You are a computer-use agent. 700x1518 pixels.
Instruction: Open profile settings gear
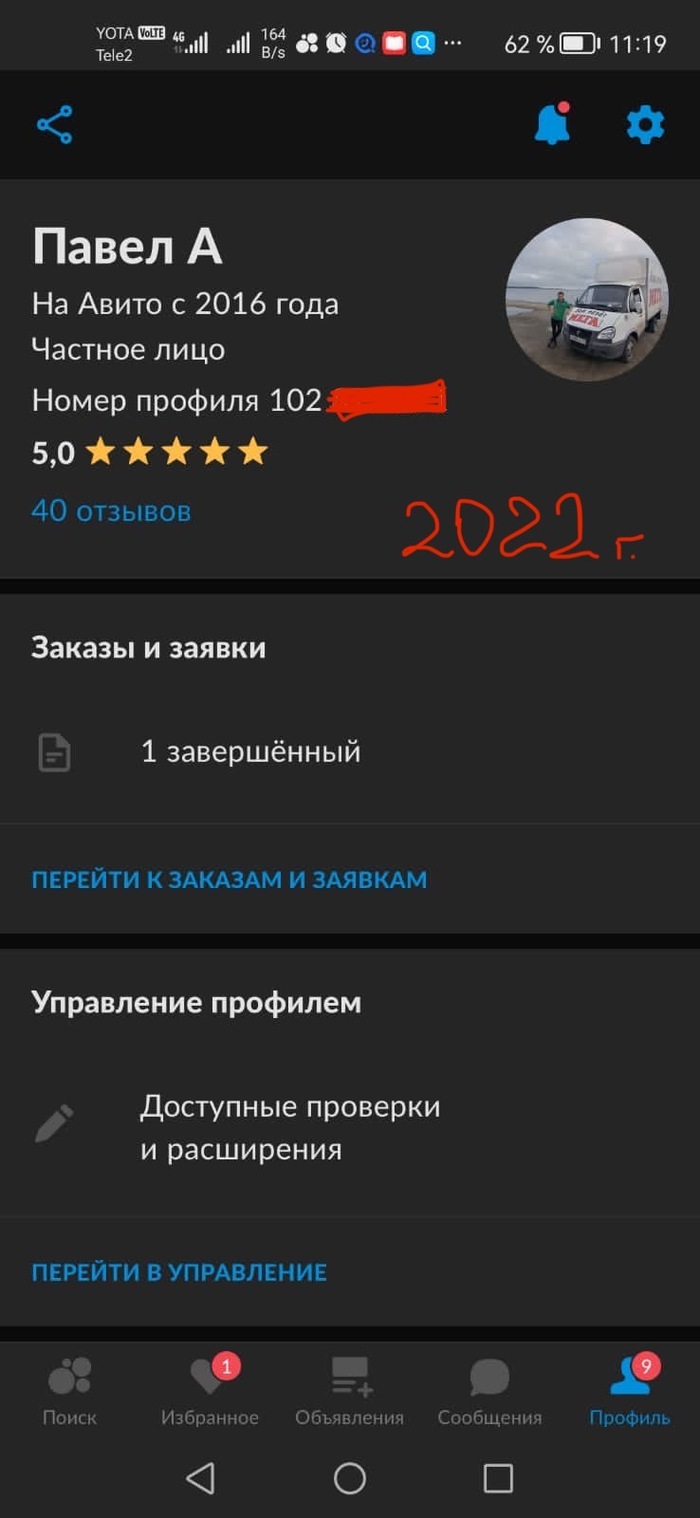[645, 125]
